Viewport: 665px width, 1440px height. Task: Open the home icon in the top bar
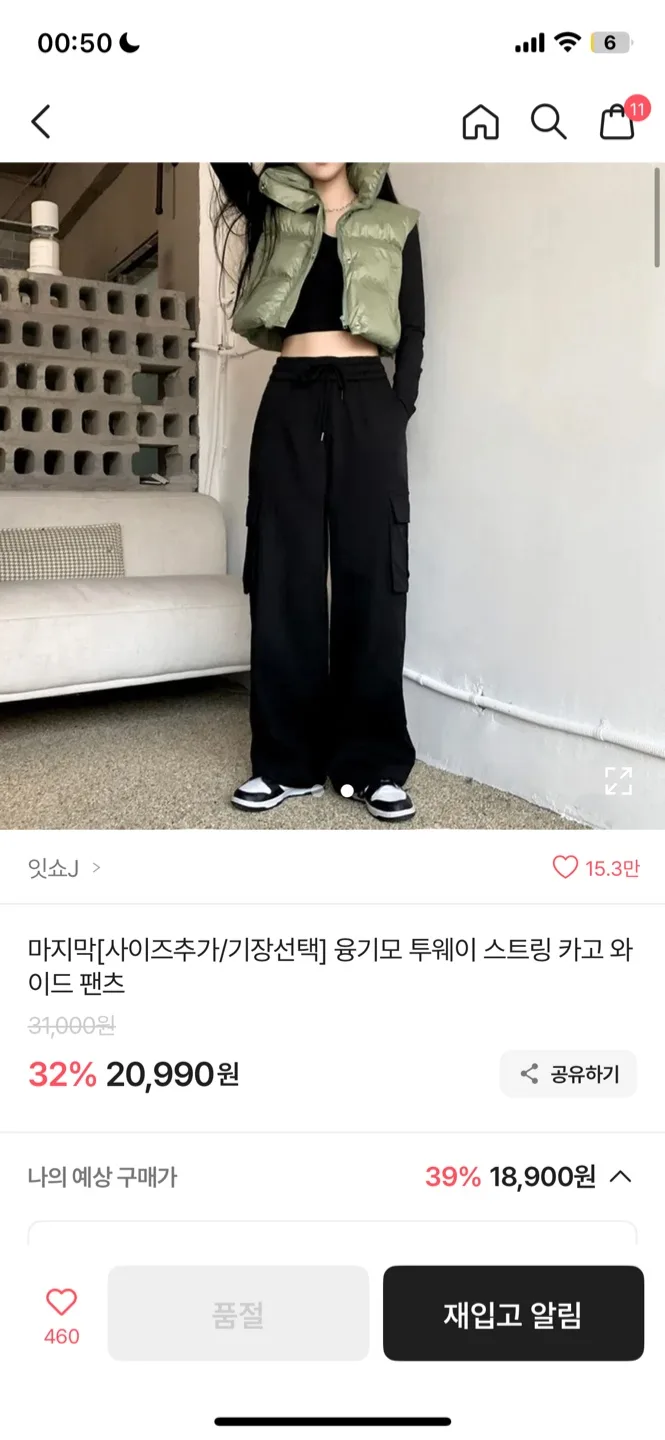pos(480,122)
